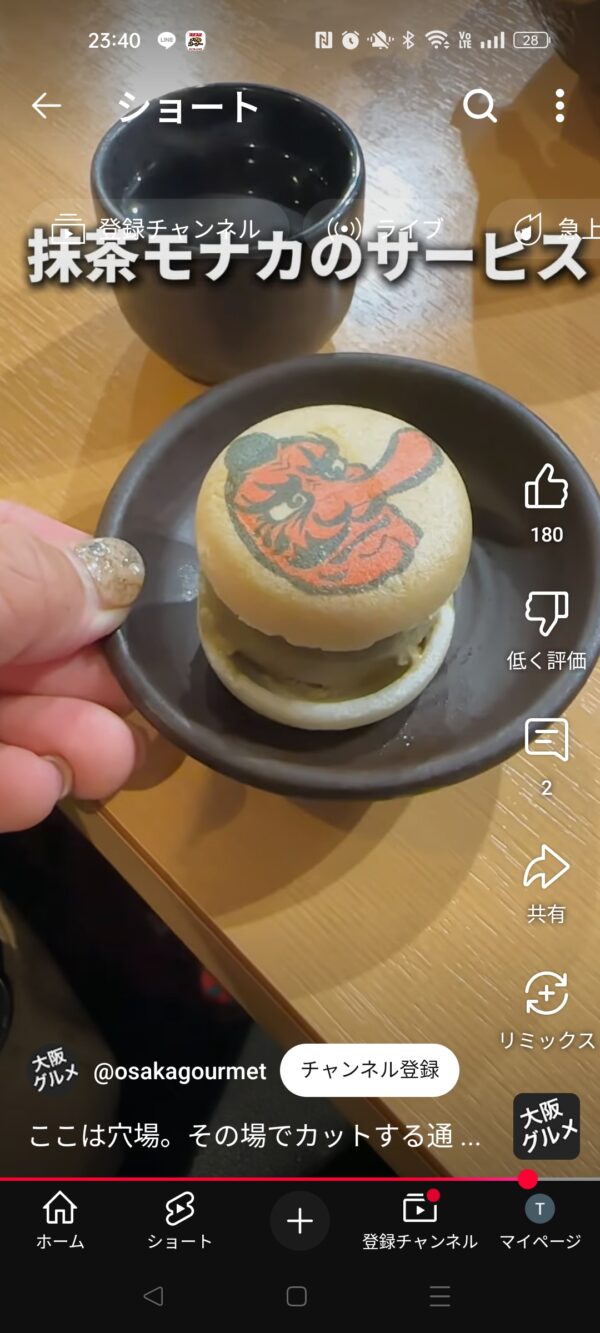Open 登録チャンネル in the bottom bar
This screenshot has height=1333, width=600.
point(420,1221)
